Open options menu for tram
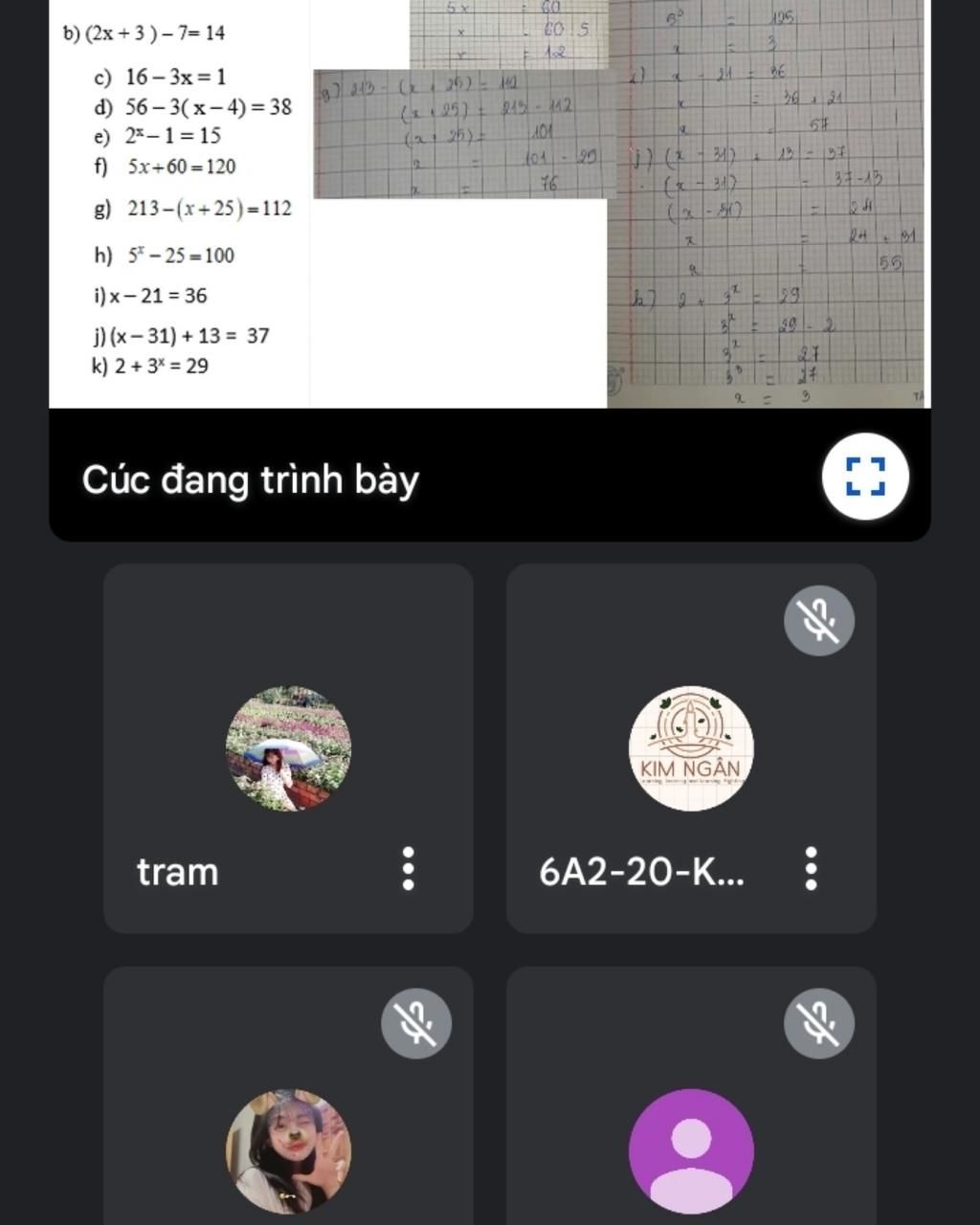The width and height of the screenshot is (980, 1225). coord(408,869)
